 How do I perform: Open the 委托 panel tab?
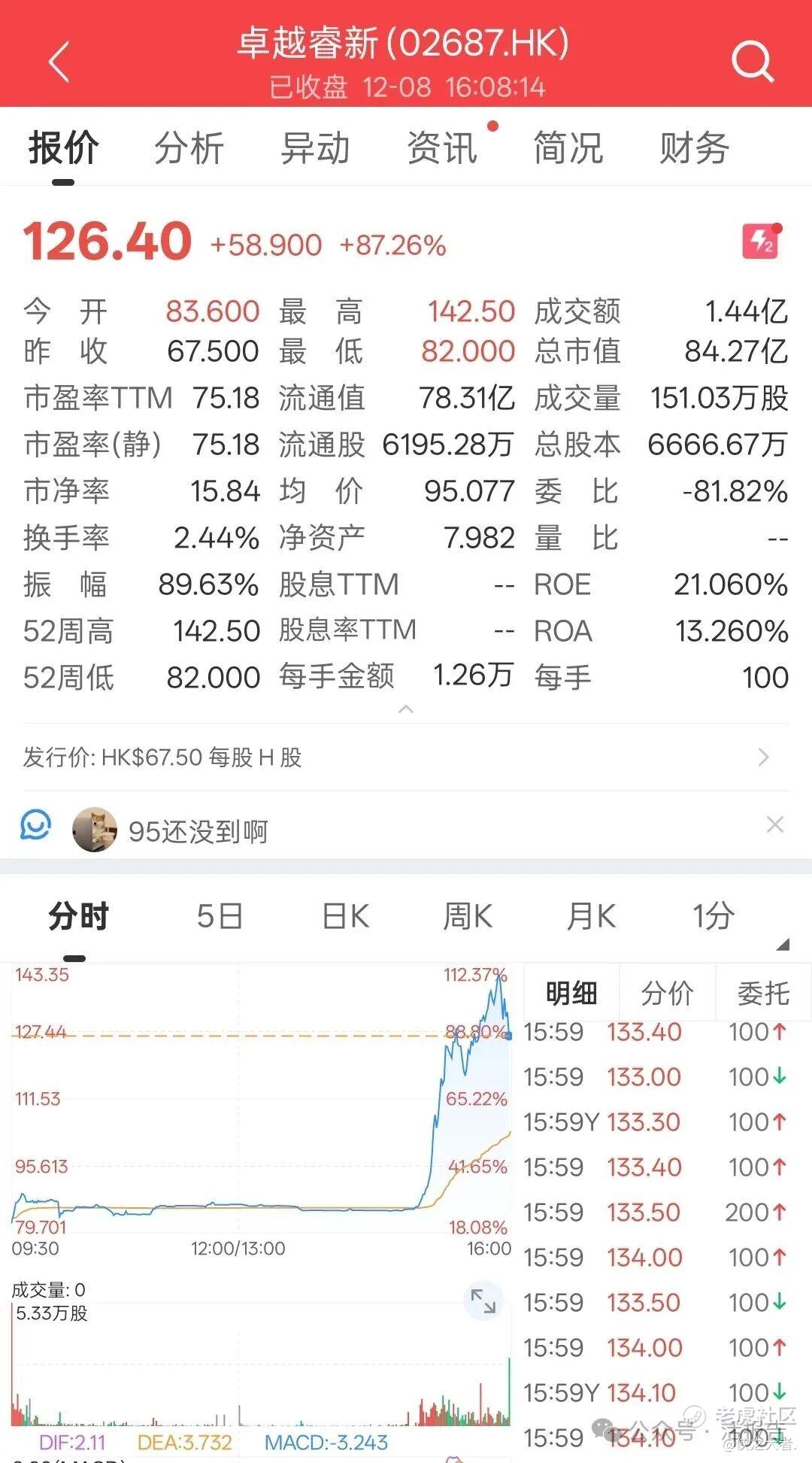pyautogui.click(x=763, y=994)
